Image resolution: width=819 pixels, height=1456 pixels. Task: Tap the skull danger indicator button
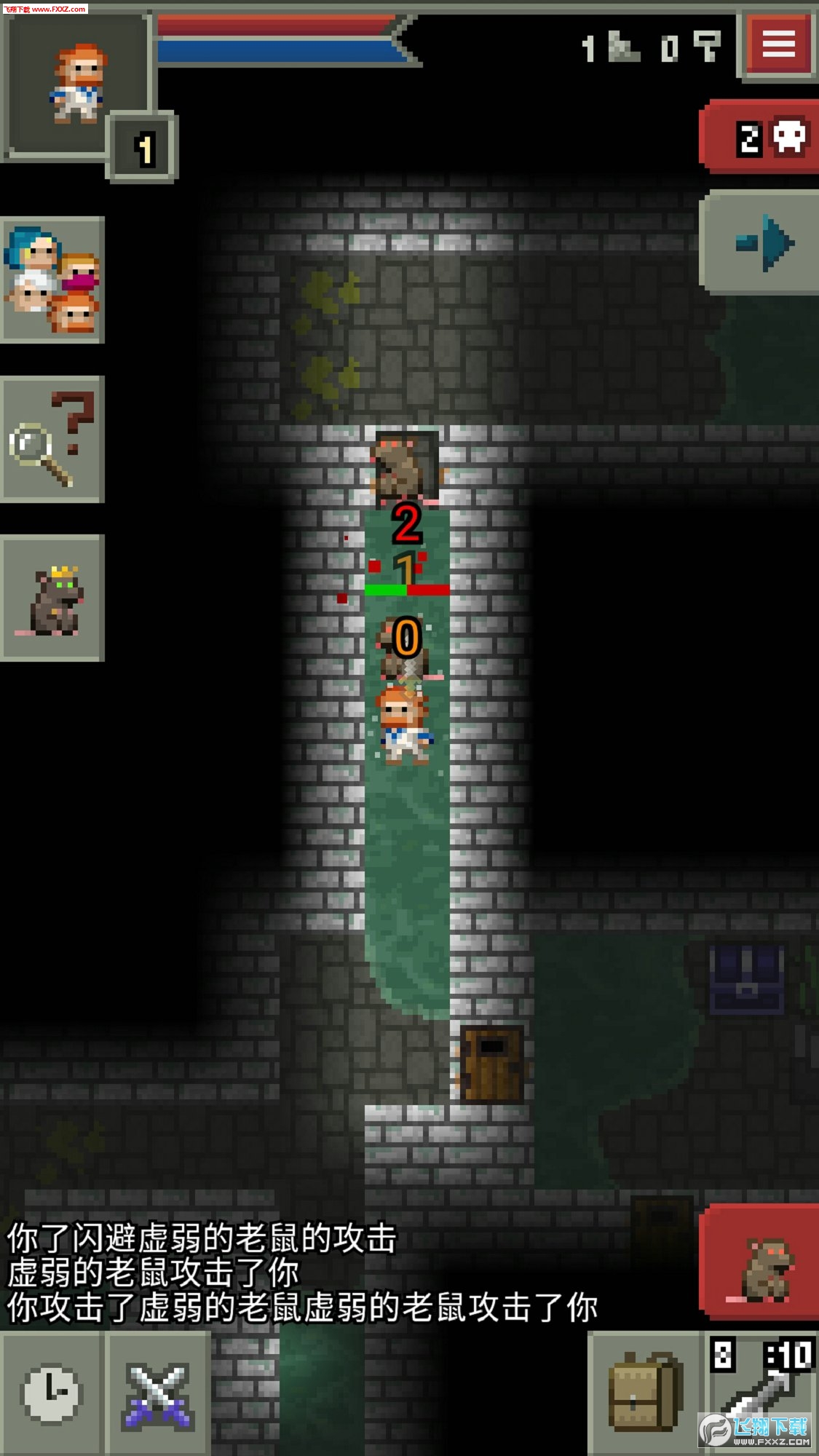762,138
